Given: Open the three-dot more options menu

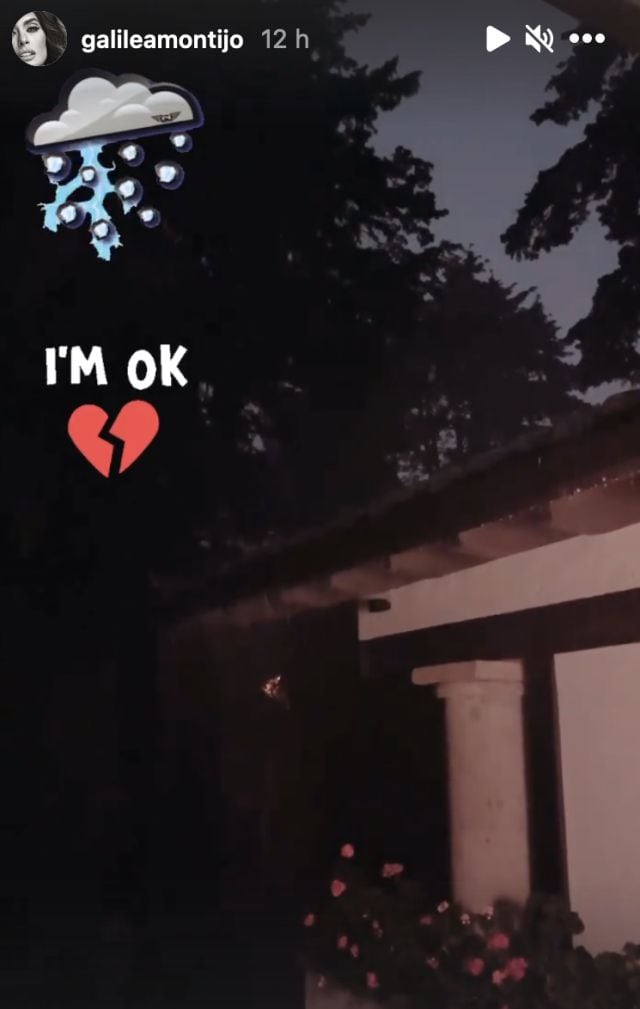Looking at the screenshot, I should (x=587, y=40).
